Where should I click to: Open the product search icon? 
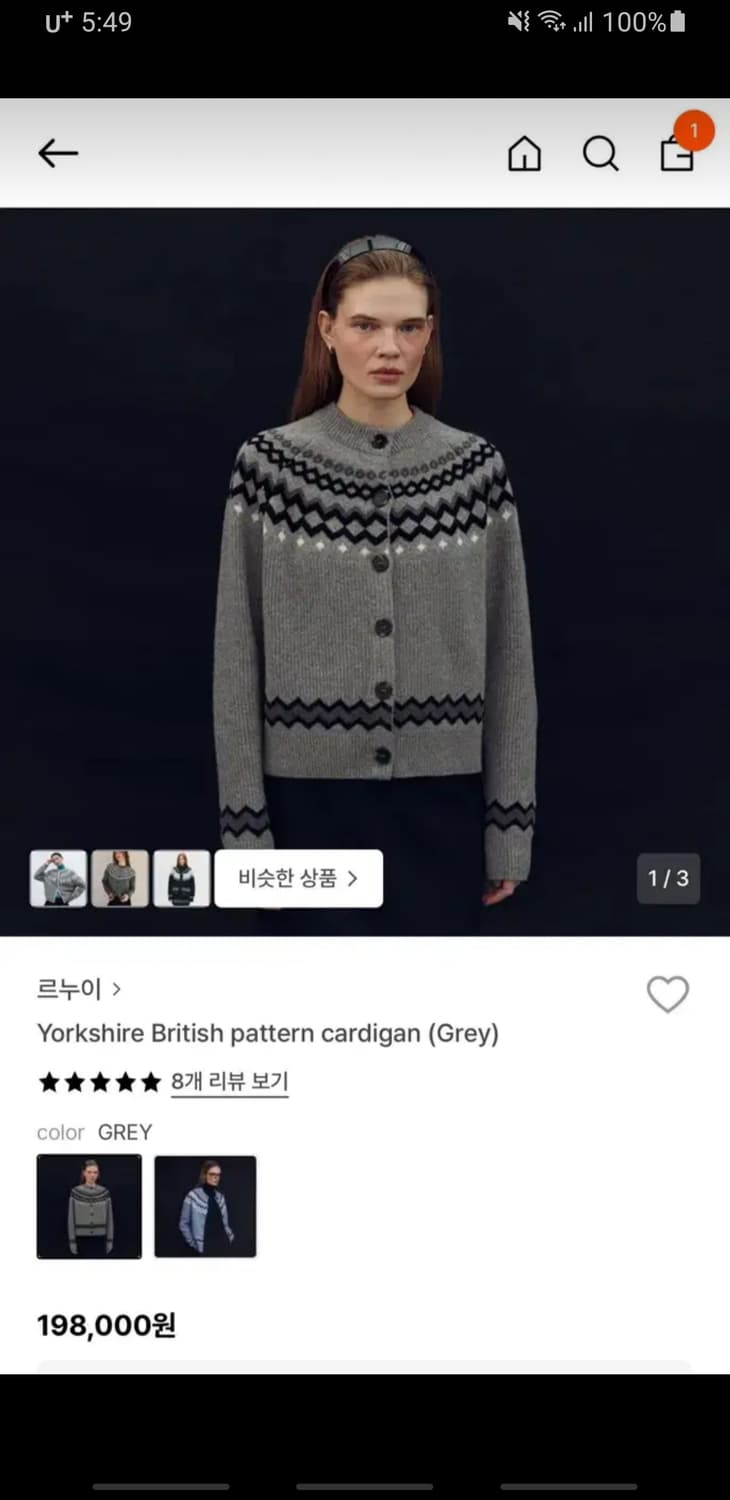point(600,155)
